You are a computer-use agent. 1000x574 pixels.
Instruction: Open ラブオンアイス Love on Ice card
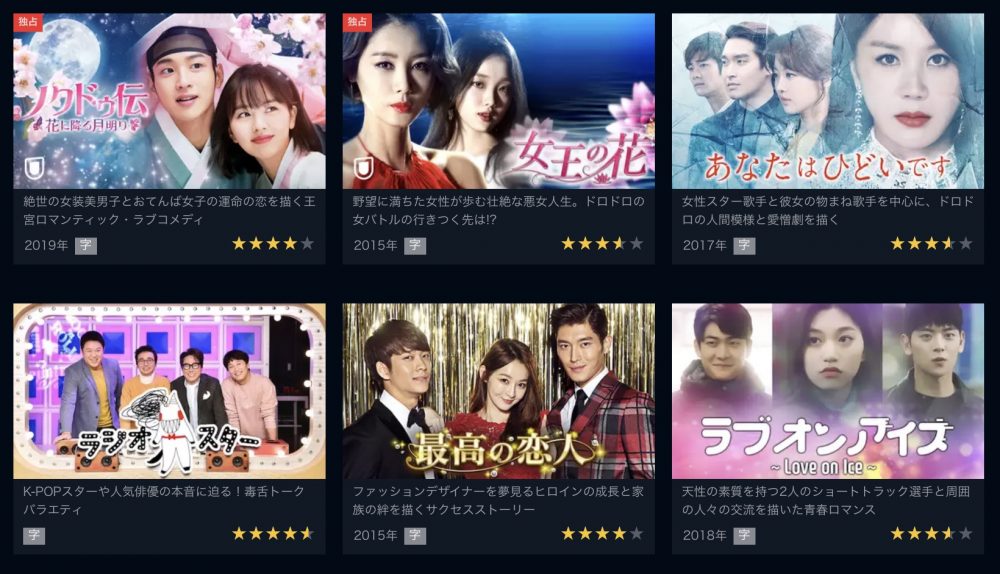point(827,392)
